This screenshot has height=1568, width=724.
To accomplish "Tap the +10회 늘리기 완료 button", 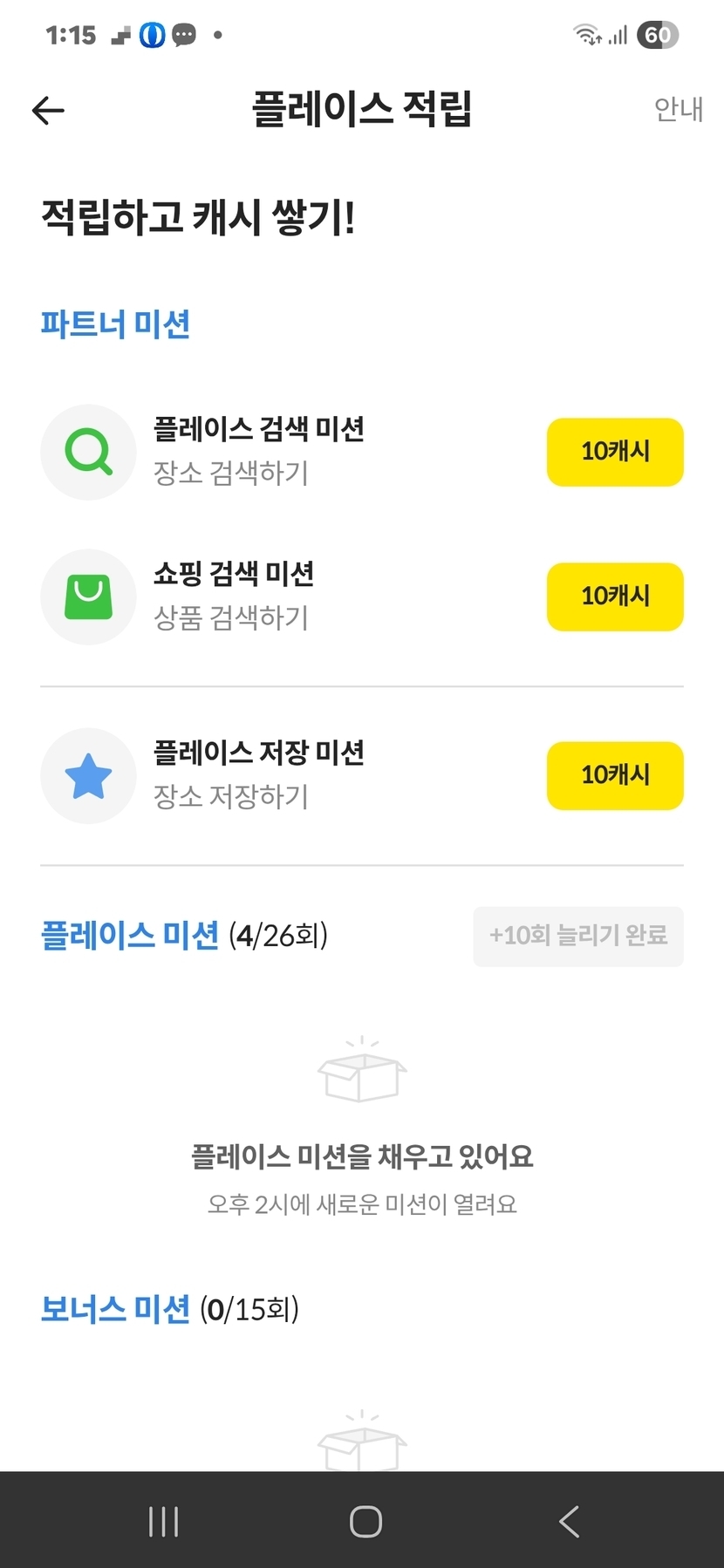I will (578, 936).
